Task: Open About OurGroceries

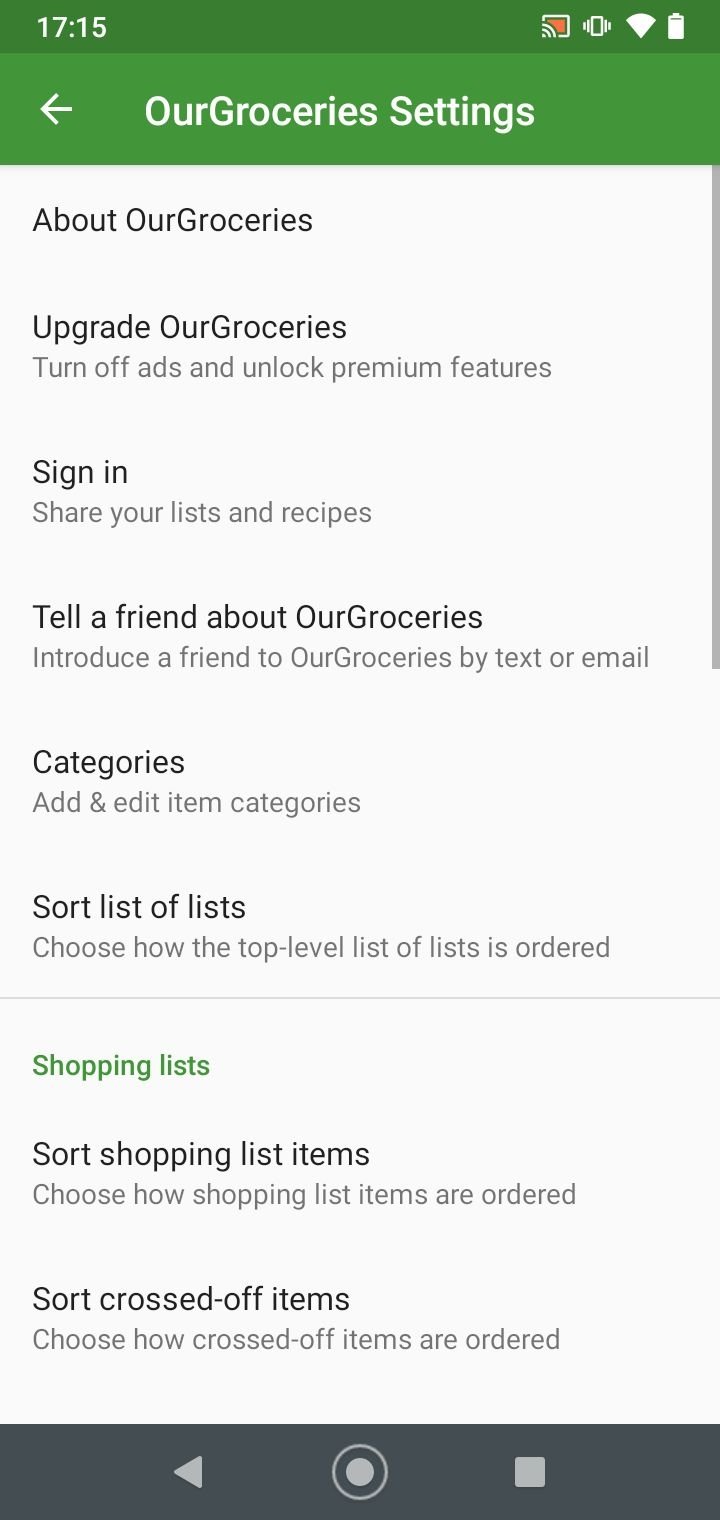Action: (360, 220)
